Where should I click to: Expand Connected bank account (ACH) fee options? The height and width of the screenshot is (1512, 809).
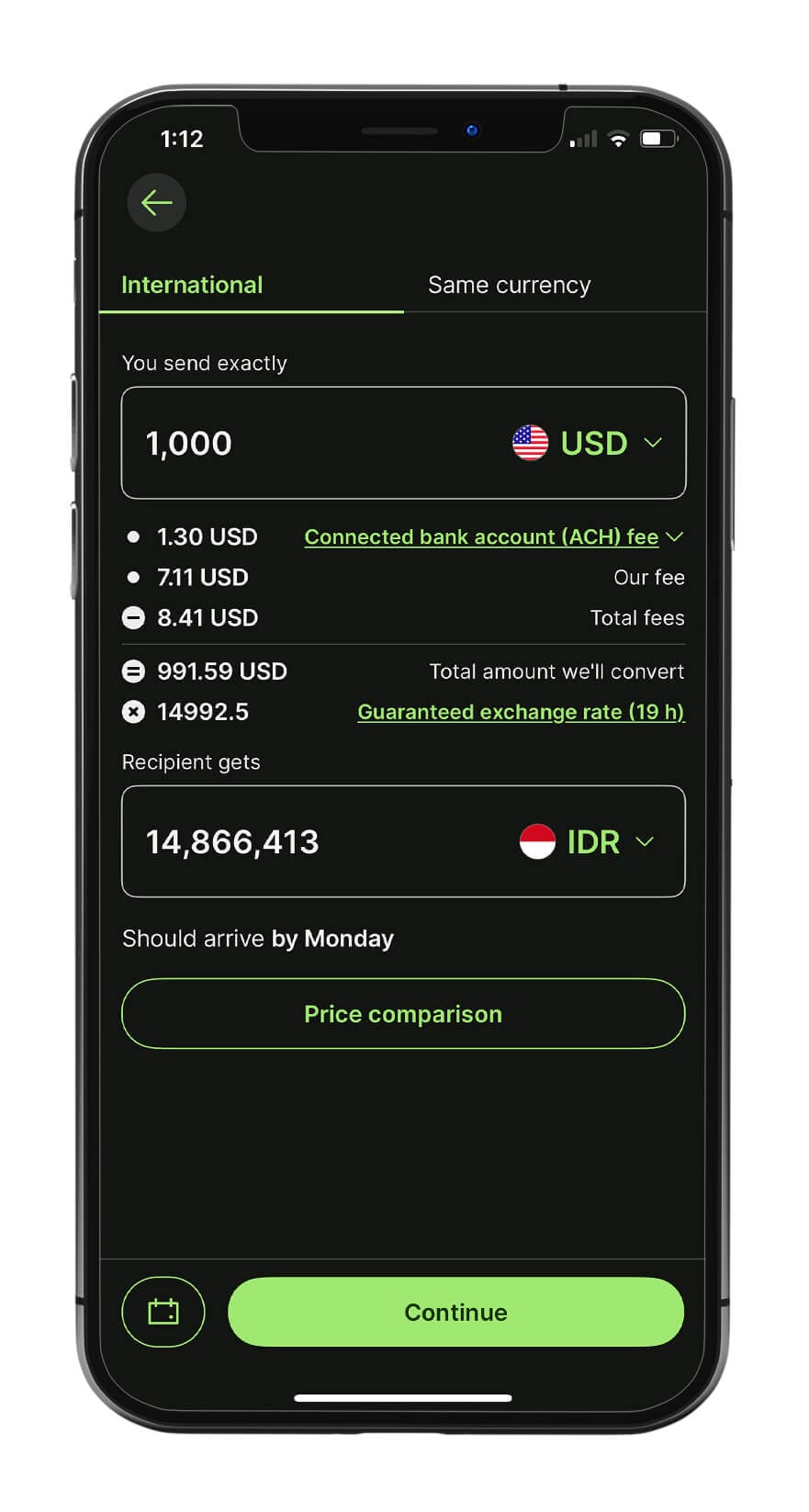pos(493,536)
